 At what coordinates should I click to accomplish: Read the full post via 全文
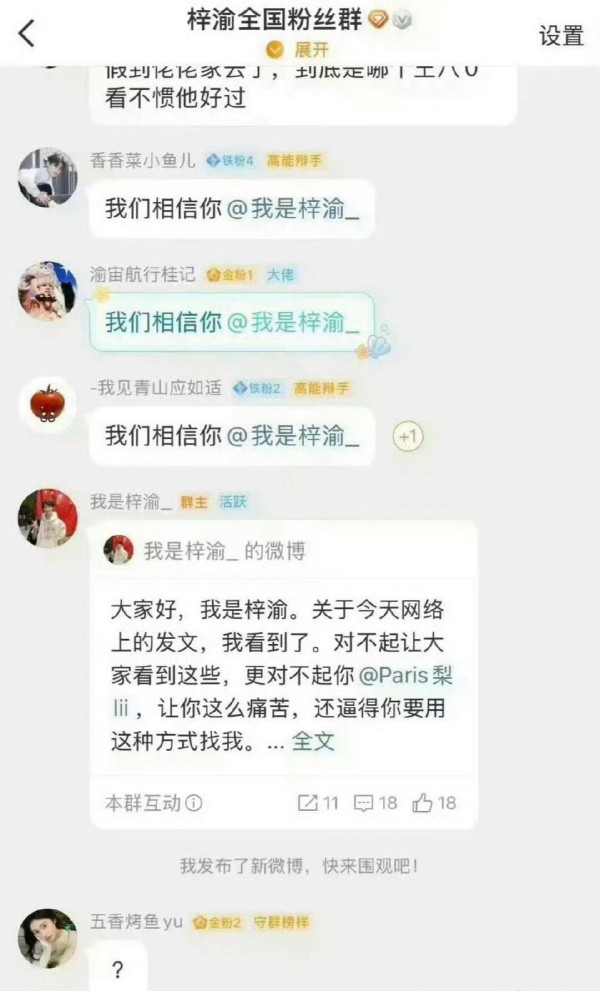click(x=313, y=741)
